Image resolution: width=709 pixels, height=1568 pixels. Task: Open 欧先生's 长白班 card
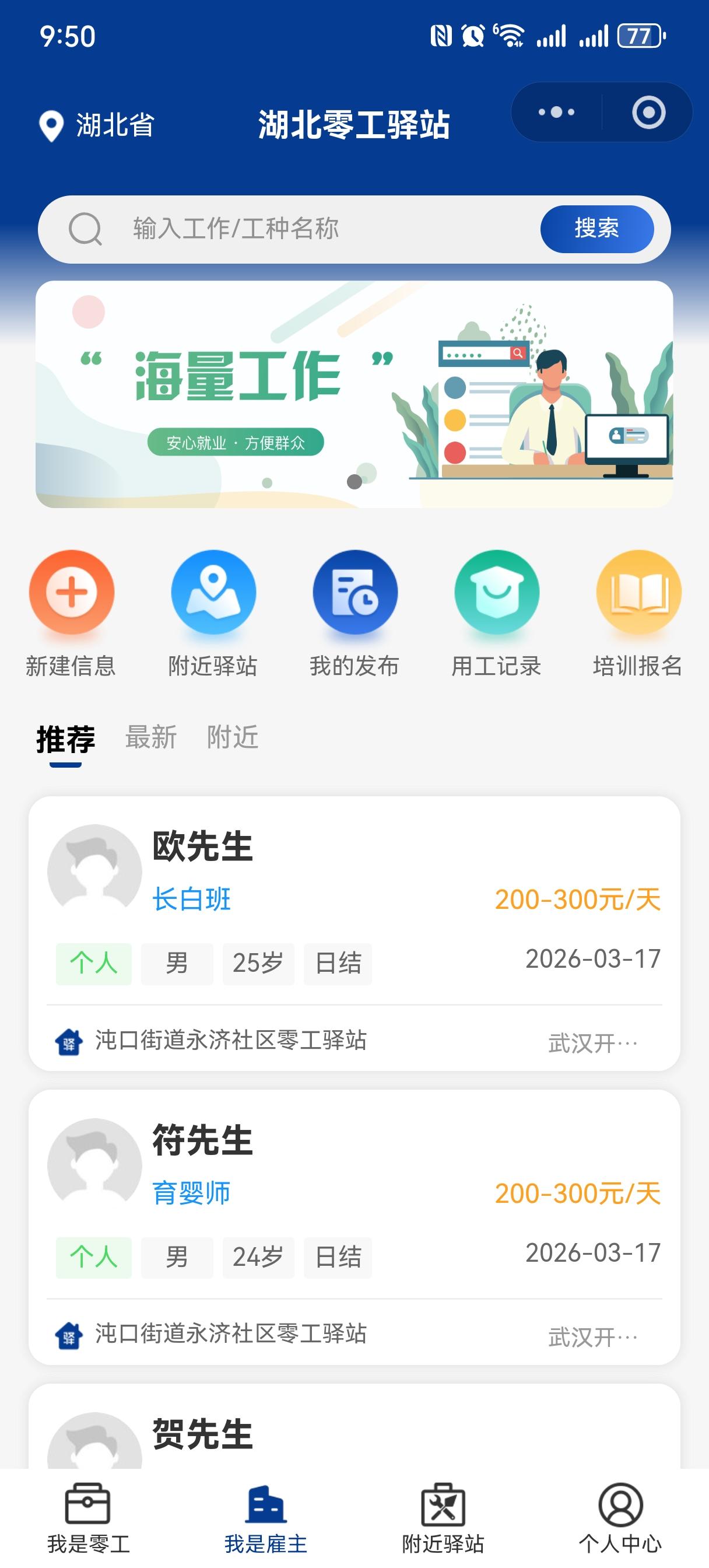point(354,901)
